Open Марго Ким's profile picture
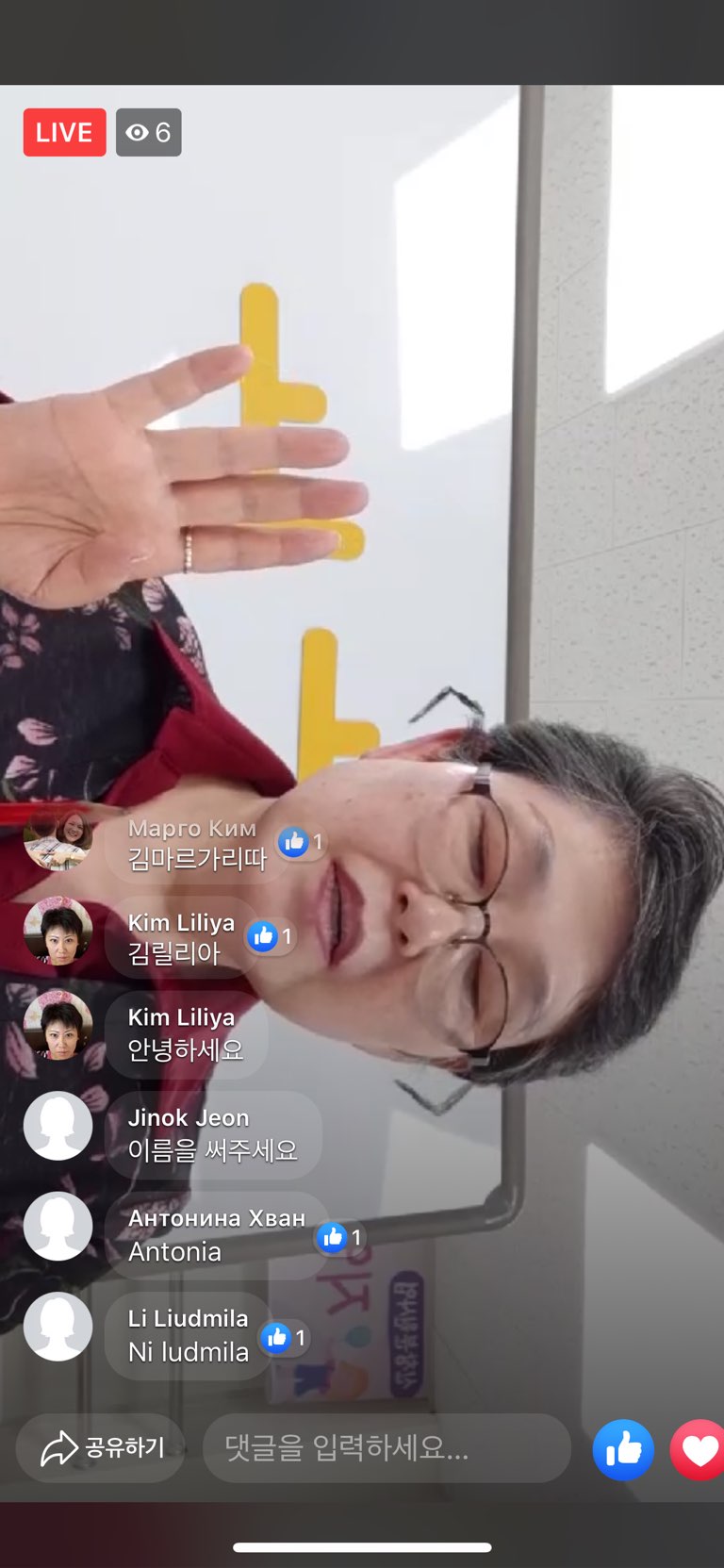Screen dimensions: 724x1568 (x=58, y=836)
